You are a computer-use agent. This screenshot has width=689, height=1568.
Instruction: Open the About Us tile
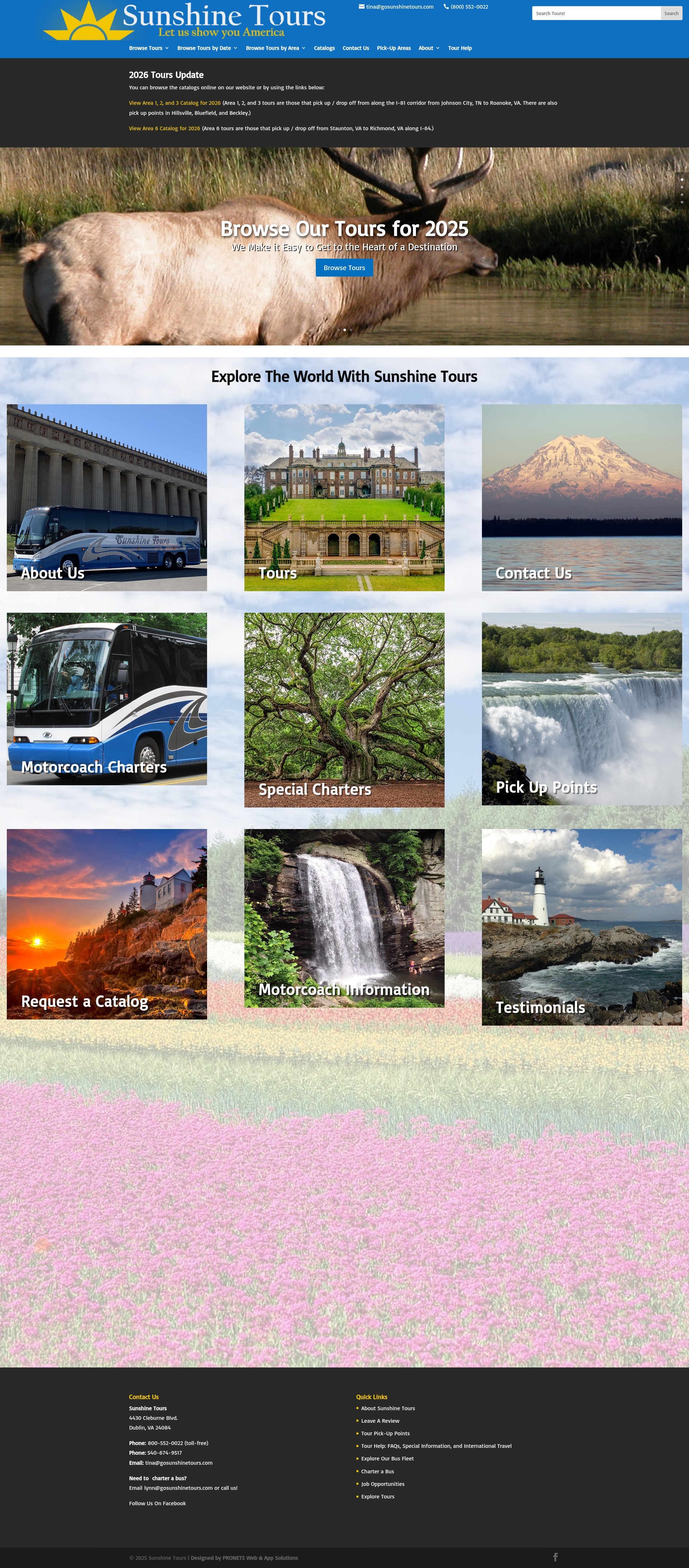(107, 497)
